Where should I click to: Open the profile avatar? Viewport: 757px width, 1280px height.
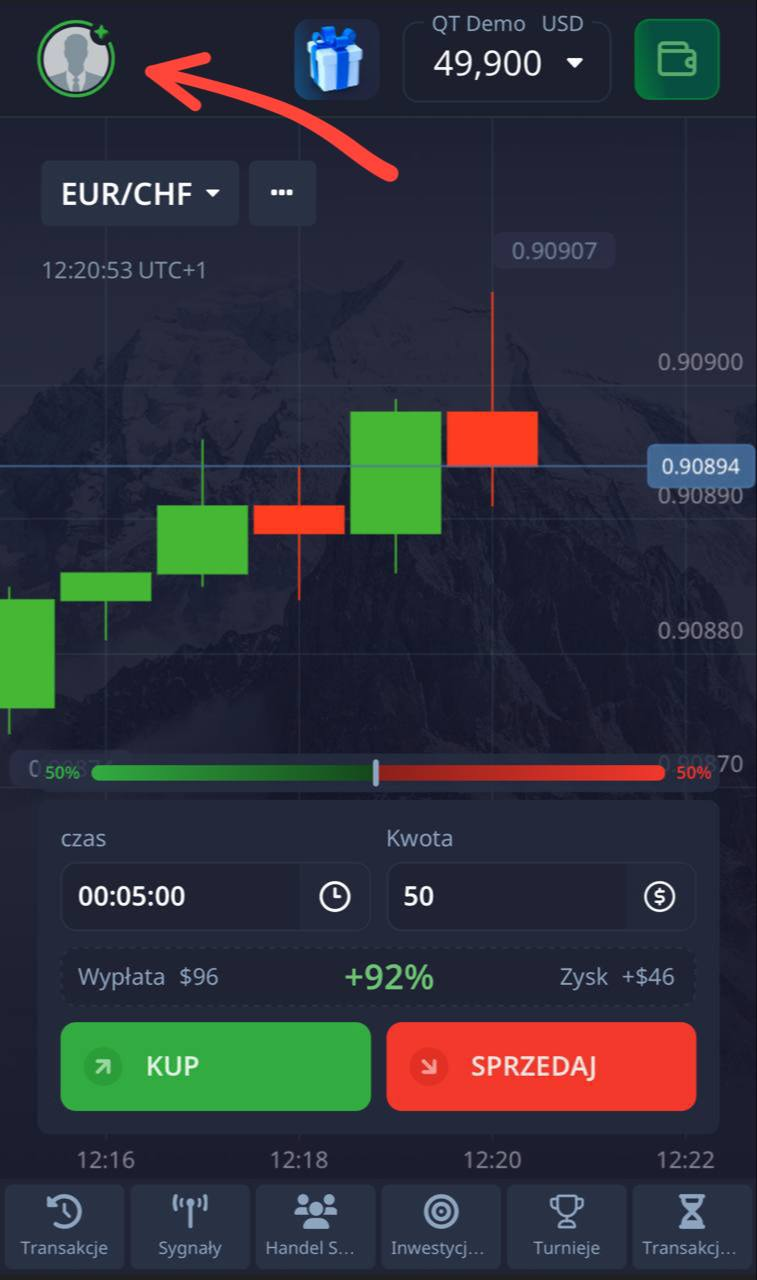point(76,59)
